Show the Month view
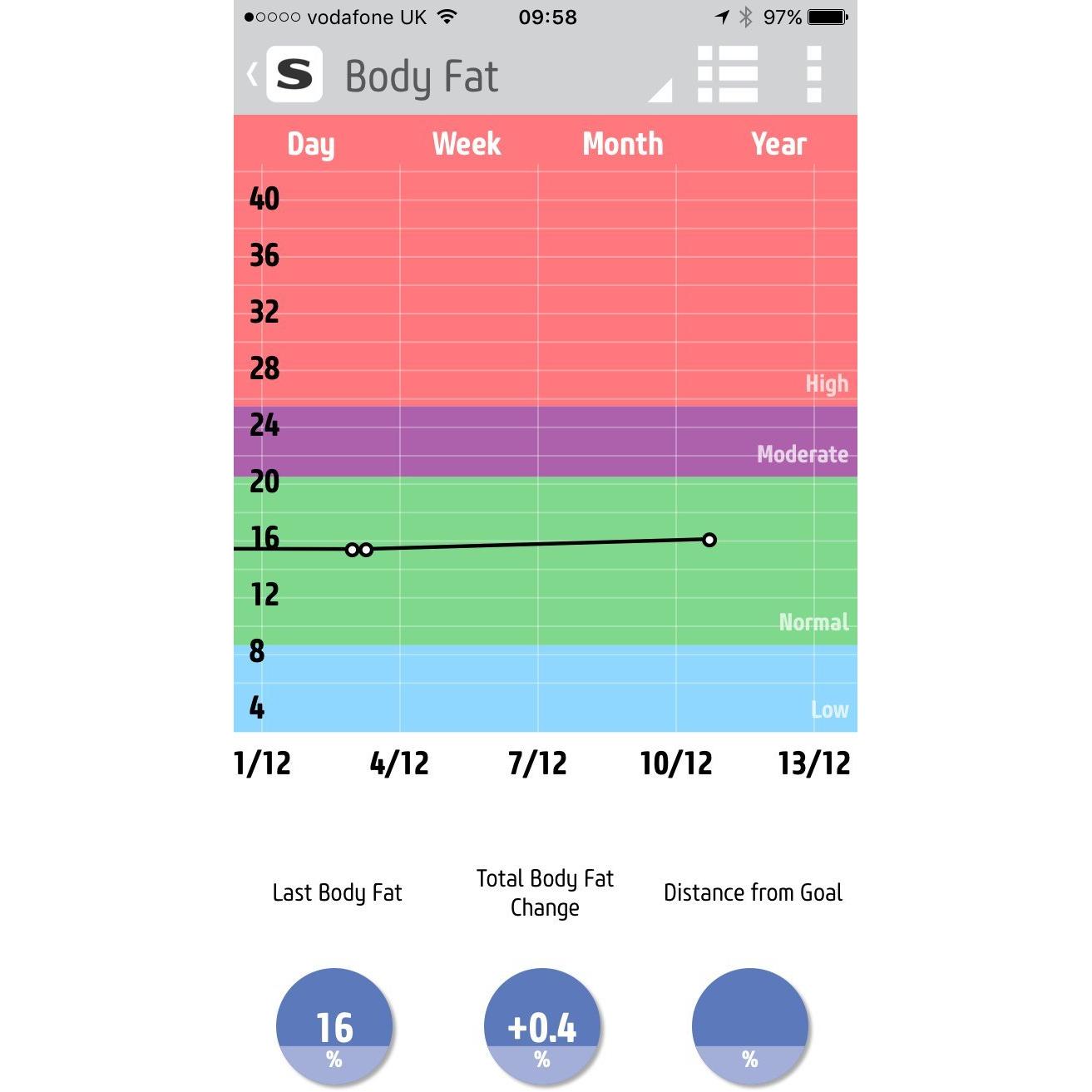The width and height of the screenshot is (1092, 1092). tap(623, 144)
